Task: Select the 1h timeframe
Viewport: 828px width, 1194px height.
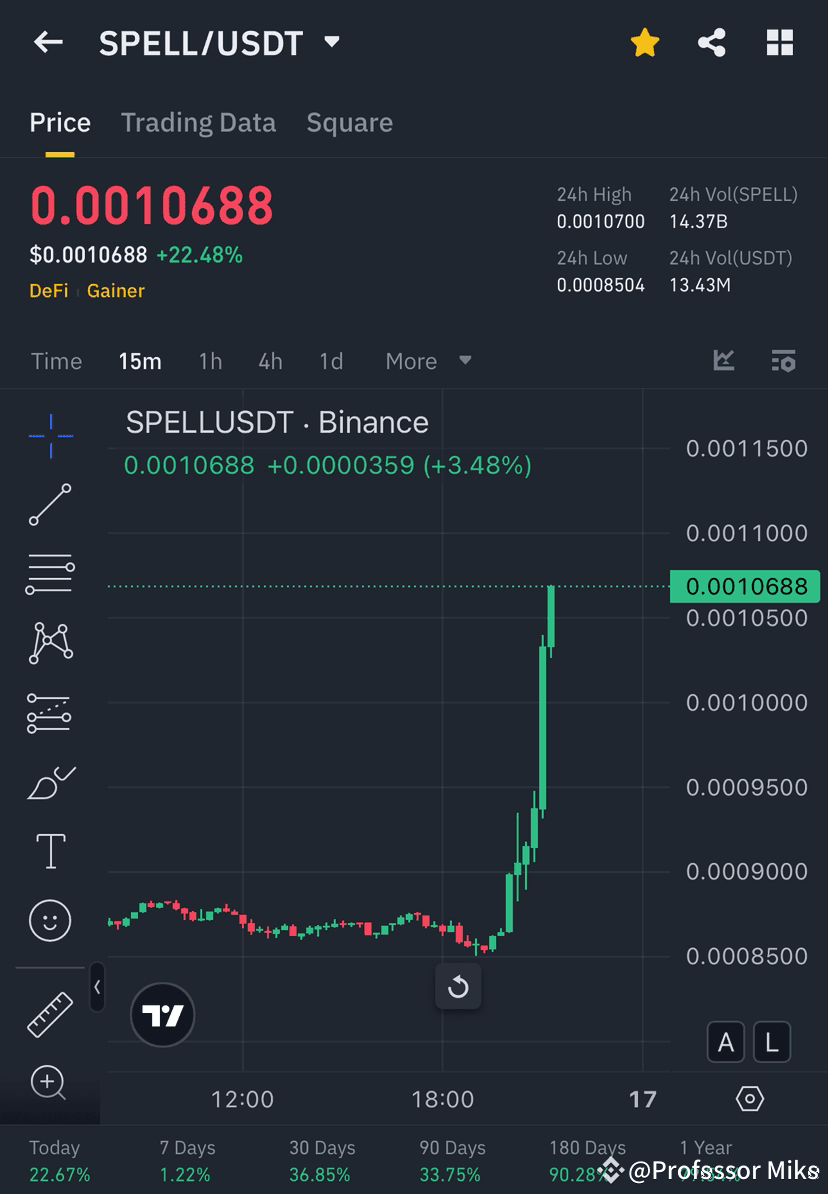Action: click(210, 361)
